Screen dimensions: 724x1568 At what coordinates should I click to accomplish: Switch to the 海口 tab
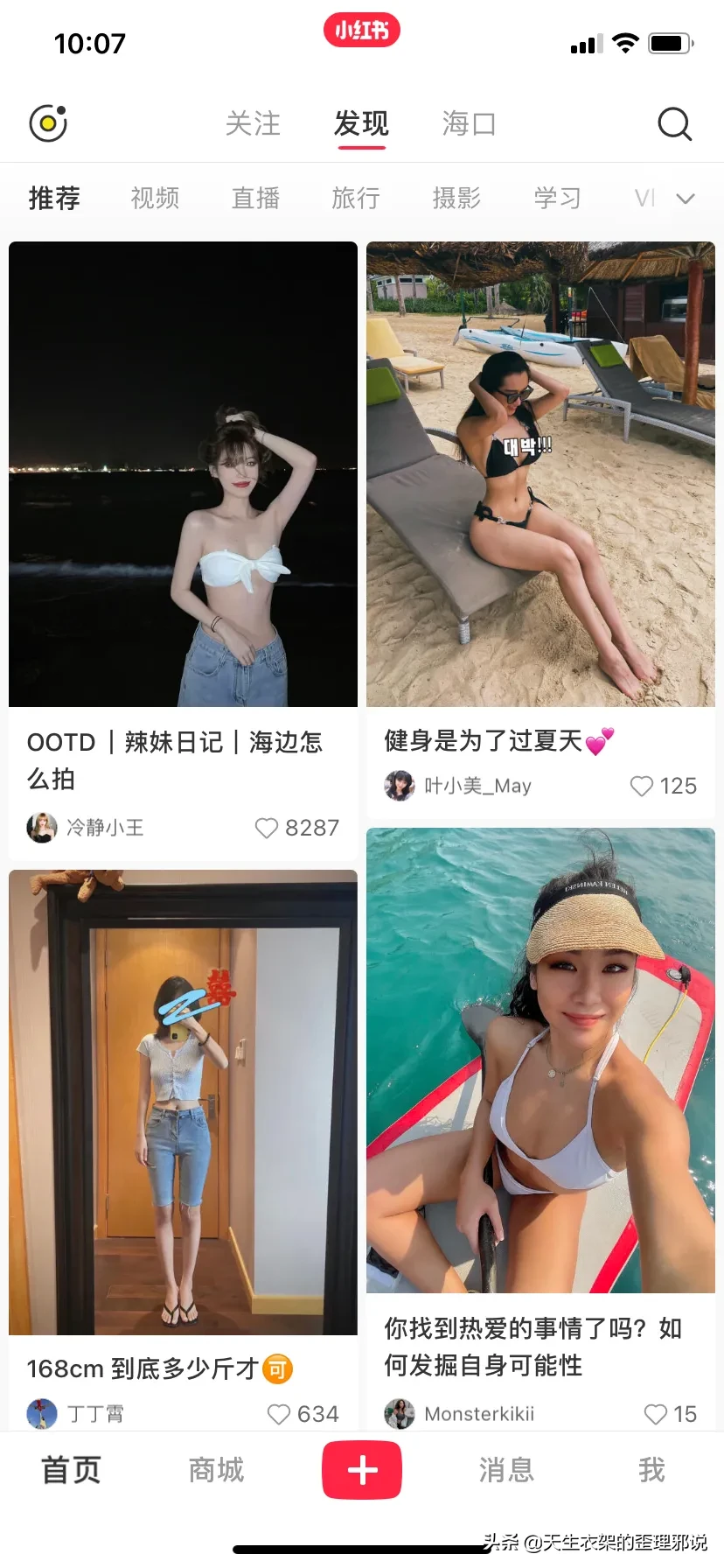tap(469, 124)
